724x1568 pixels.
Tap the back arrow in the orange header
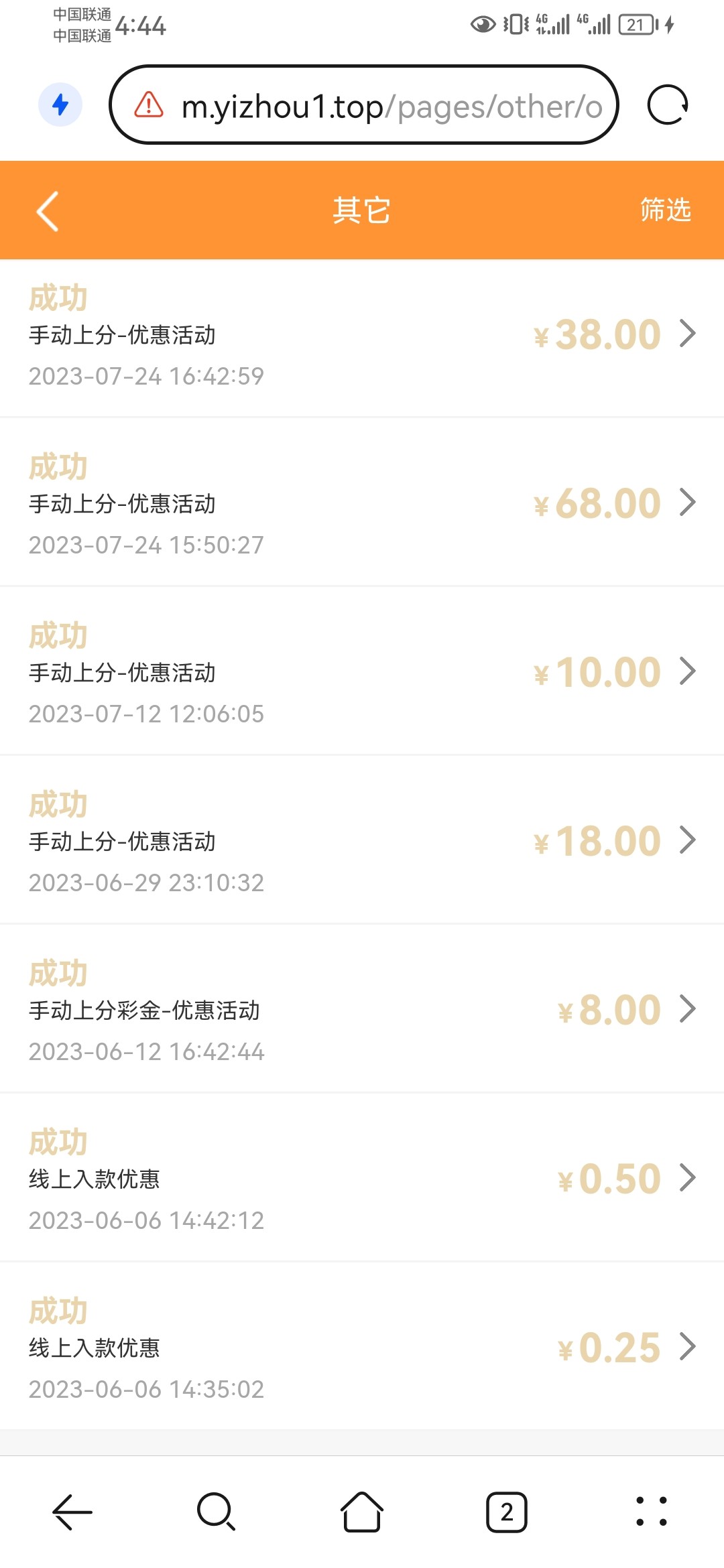47,210
